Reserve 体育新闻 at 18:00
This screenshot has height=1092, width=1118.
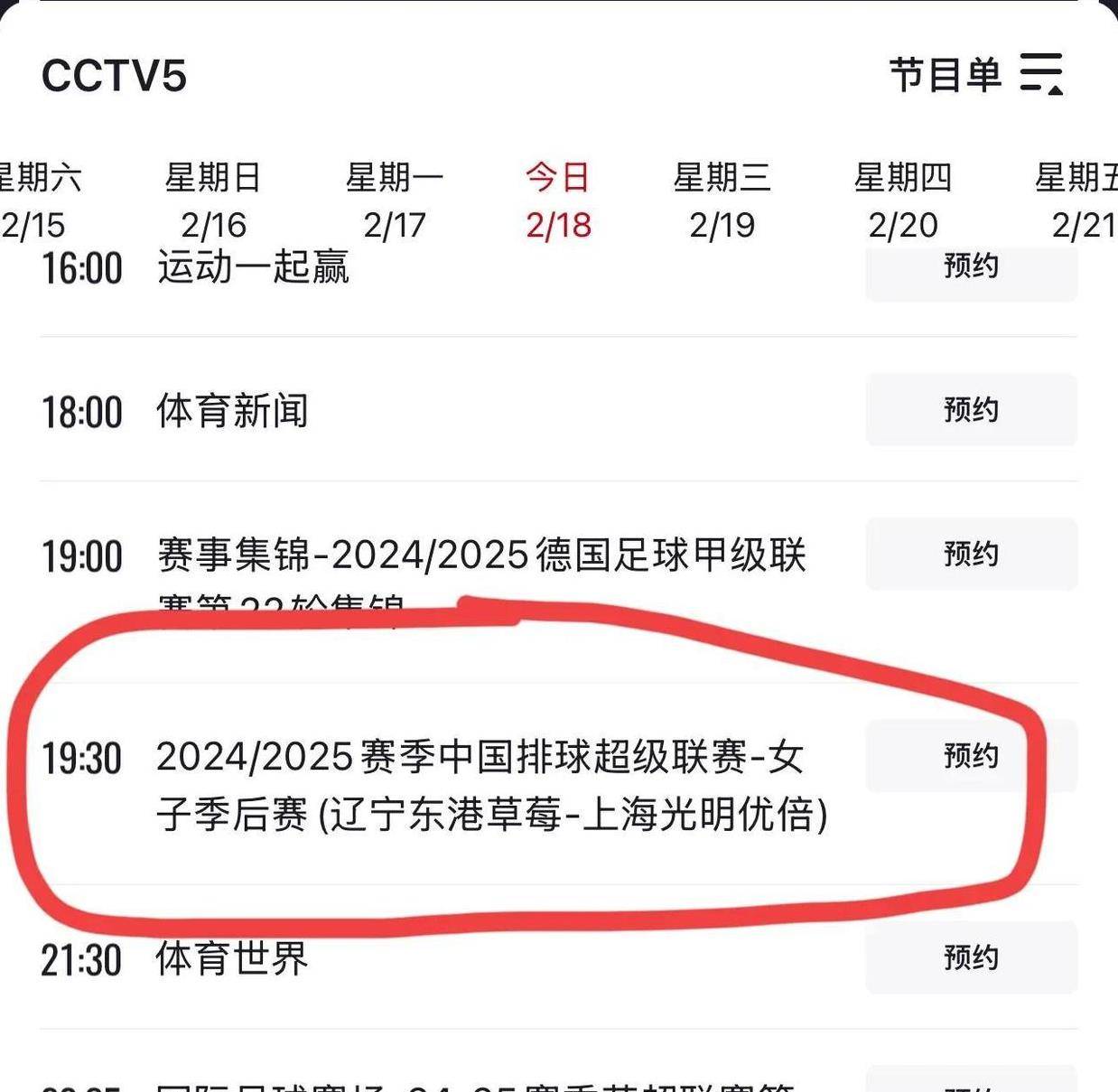point(971,410)
